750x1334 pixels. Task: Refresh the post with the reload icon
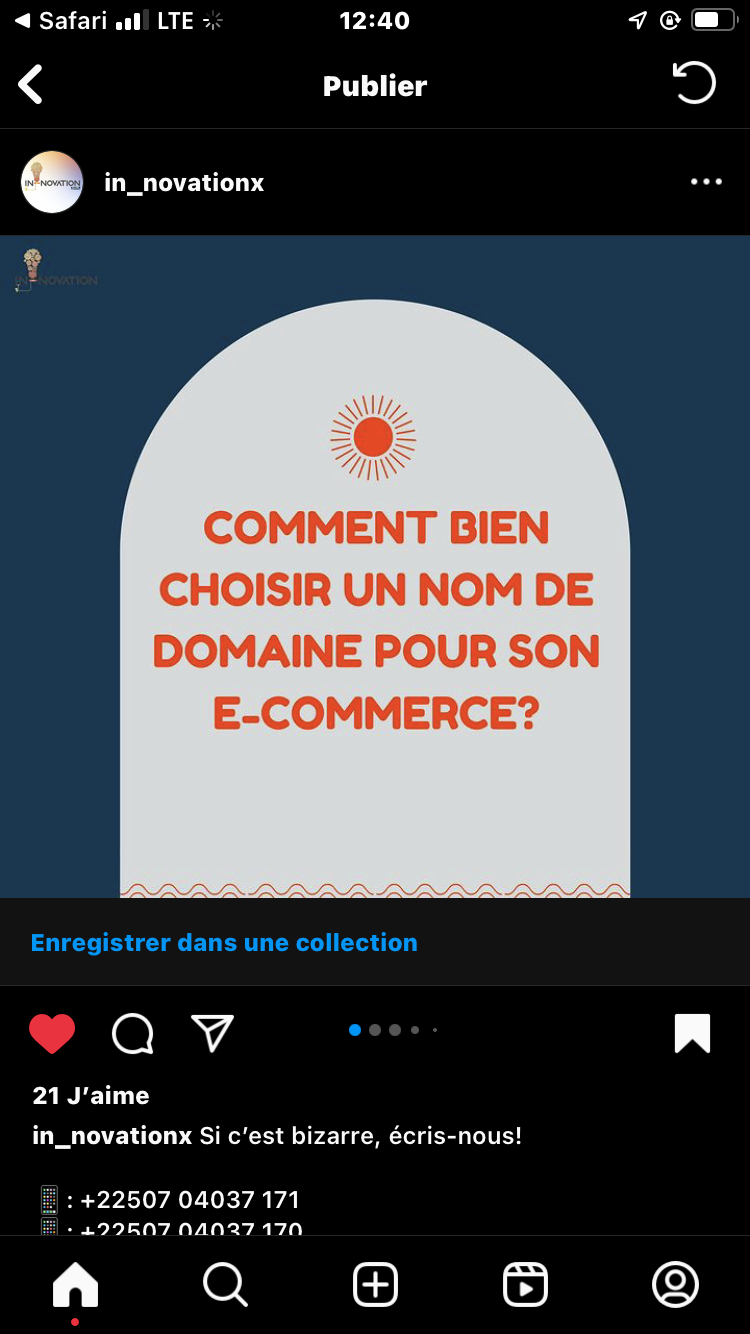tap(694, 84)
